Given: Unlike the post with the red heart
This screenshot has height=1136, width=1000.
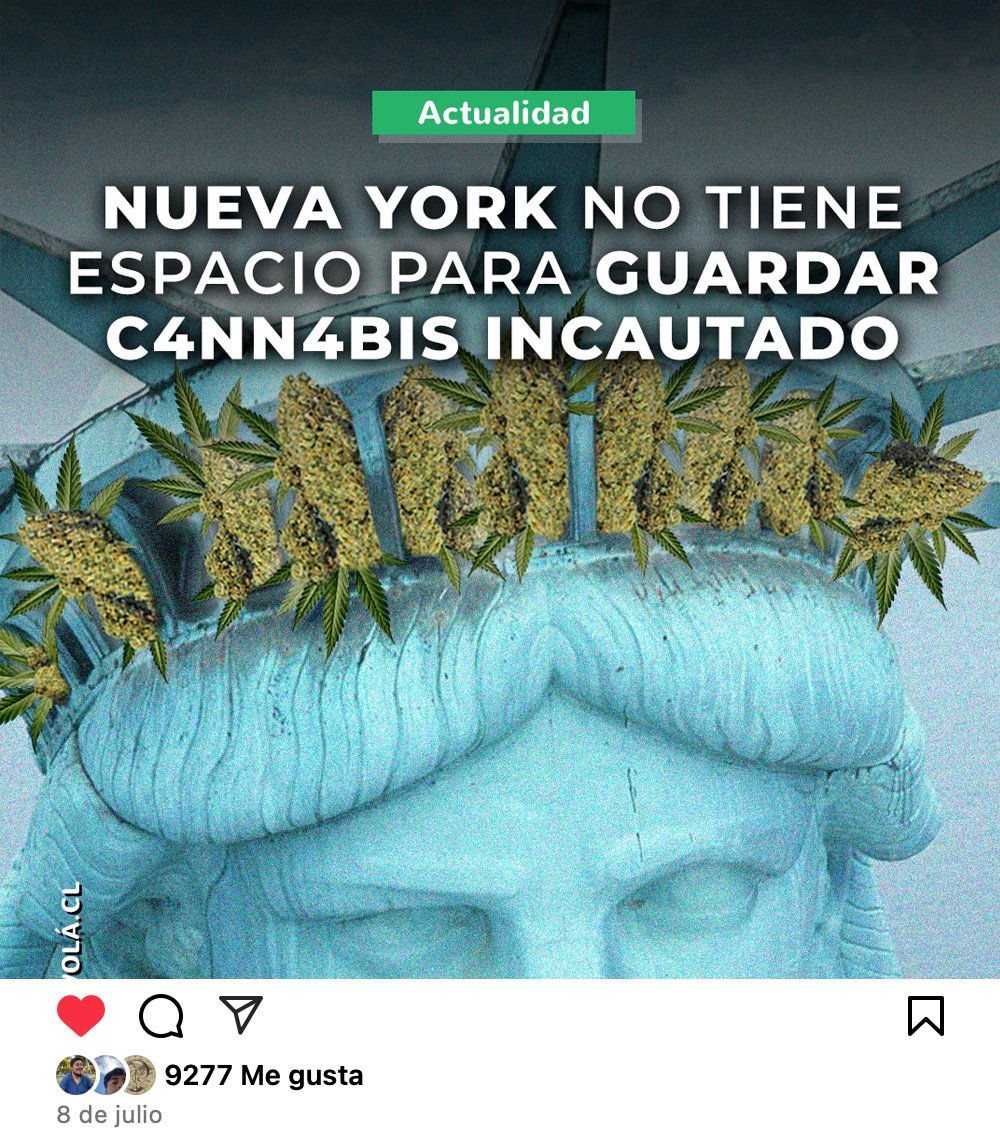Looking at the screenshot, I should coord(81,1016).
